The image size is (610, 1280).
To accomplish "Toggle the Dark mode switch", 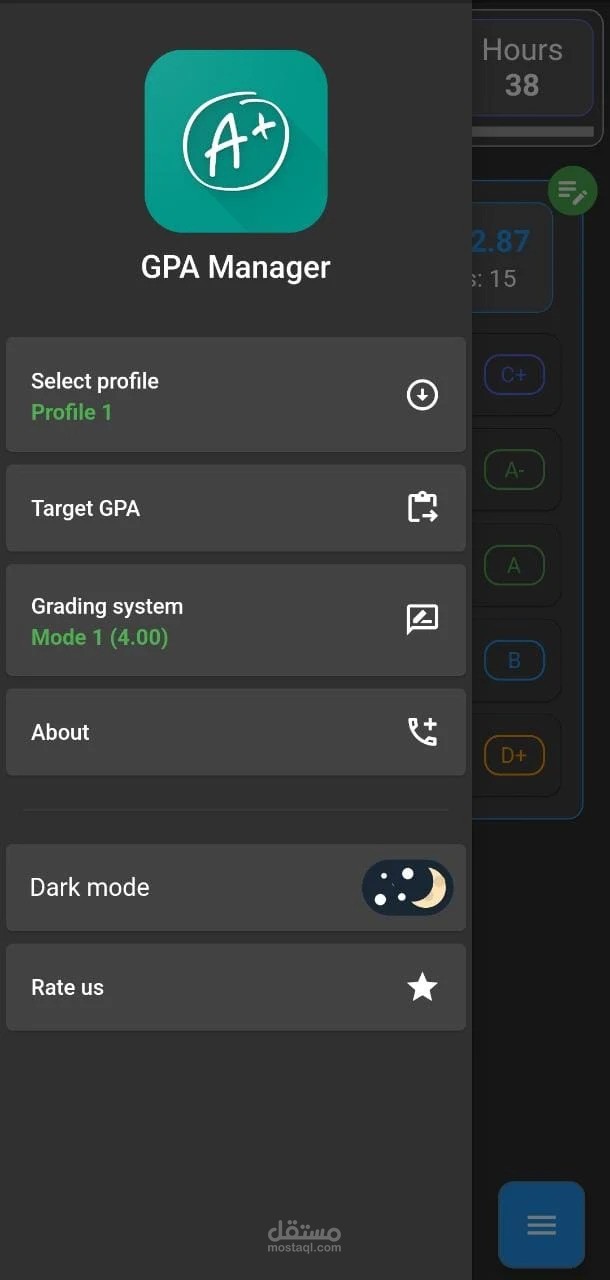I will tap(407, 888).
